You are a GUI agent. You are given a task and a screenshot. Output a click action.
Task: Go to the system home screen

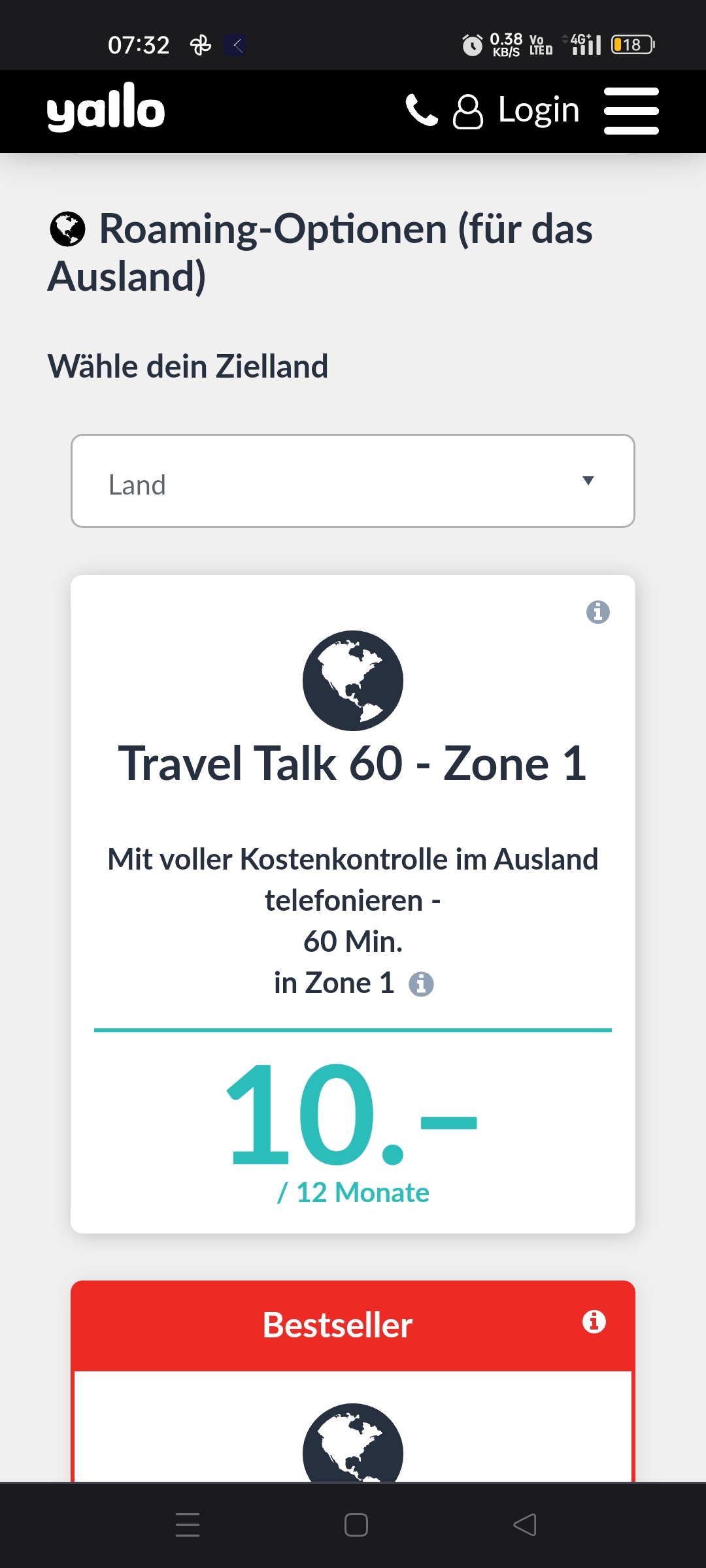tap(356, 1525)
